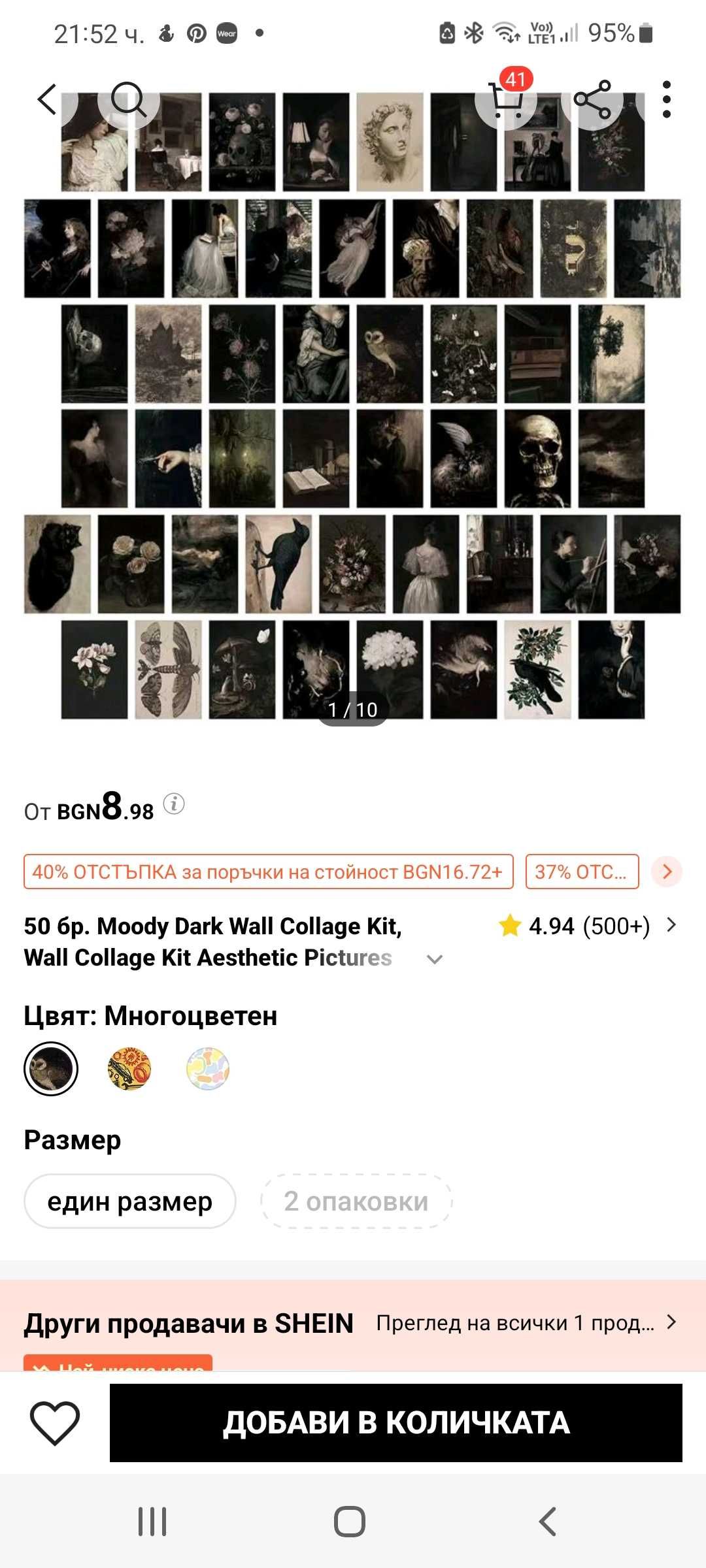Show more coupons with the orange arrow

667,872
